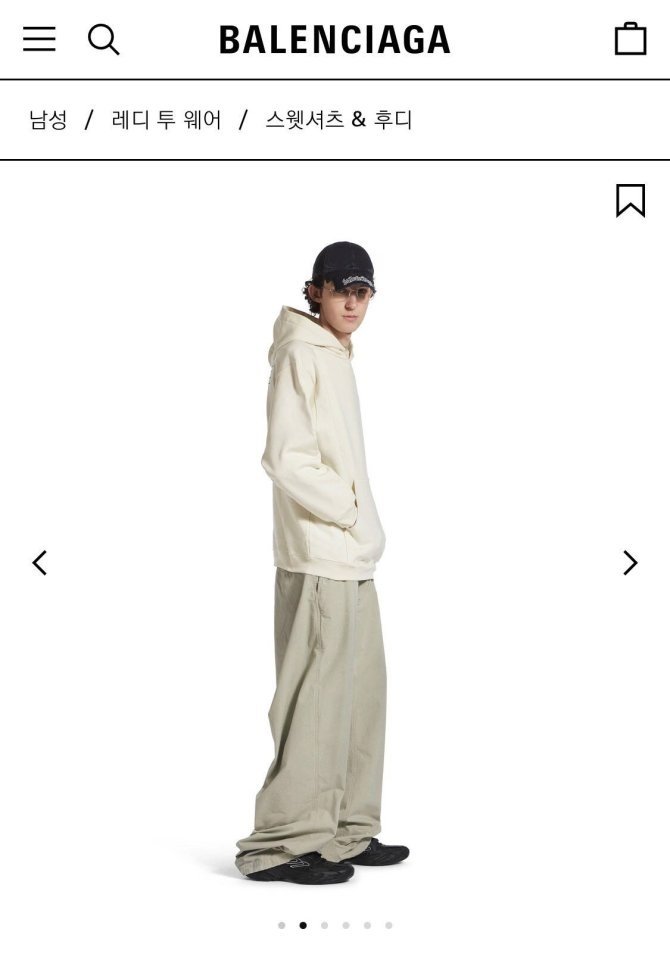The image size is (670, 960).
Task: Open the 레디 투 웨어 breadcrumb
Action: pos(166,120)
